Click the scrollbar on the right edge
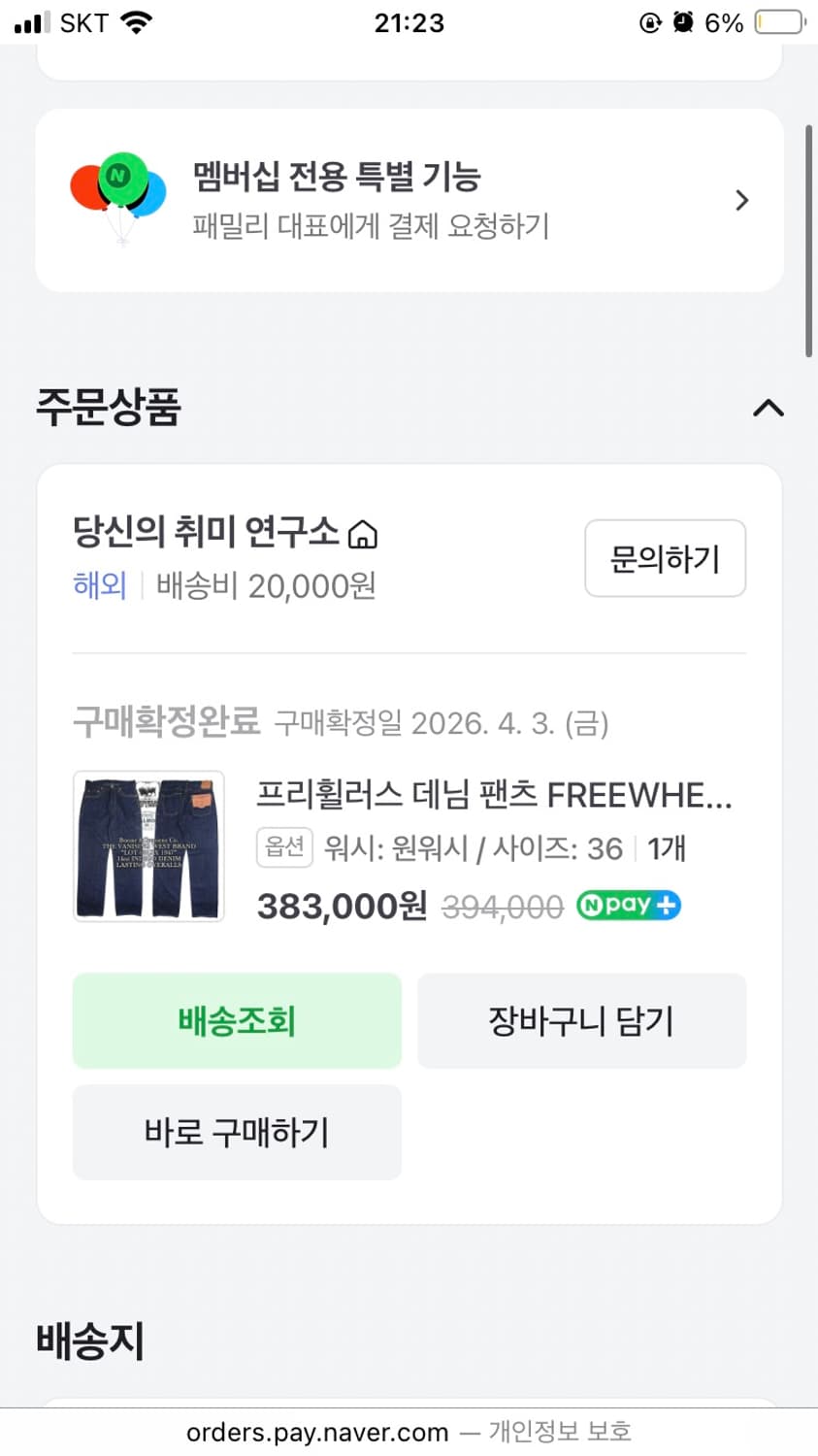818x1456 pixels. 808,233
